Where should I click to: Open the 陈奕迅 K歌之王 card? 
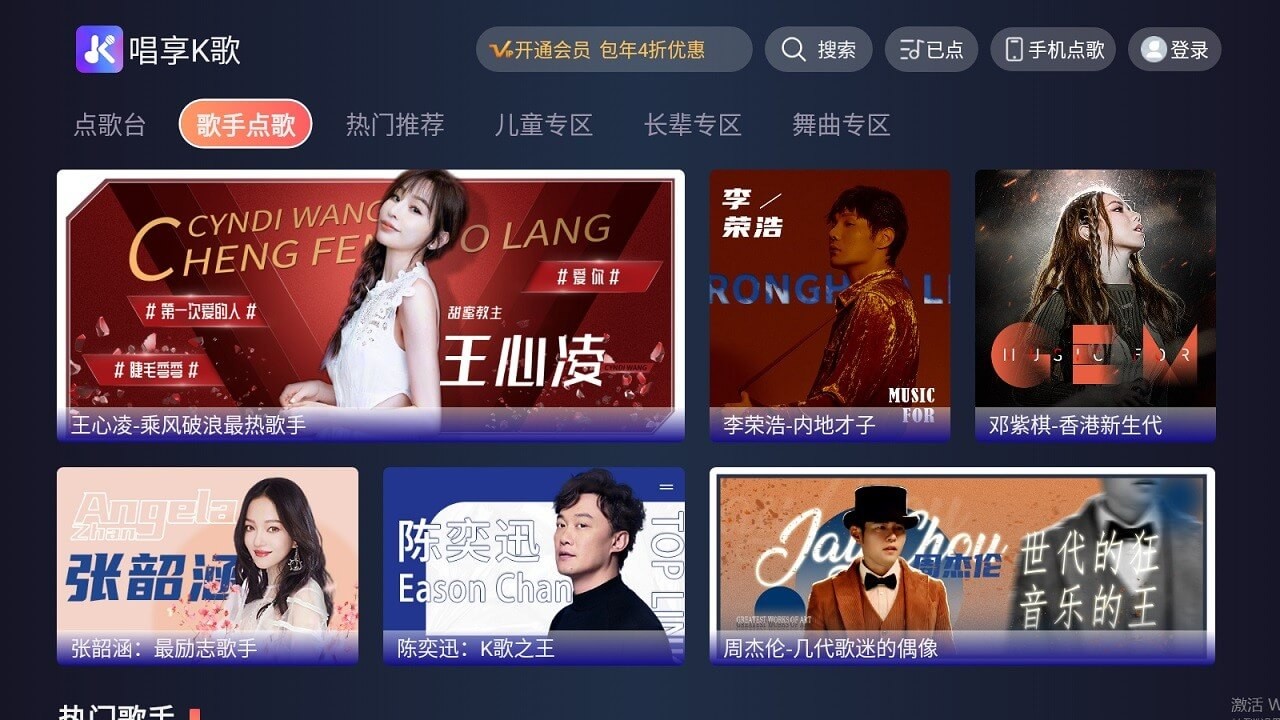(533, 565)
